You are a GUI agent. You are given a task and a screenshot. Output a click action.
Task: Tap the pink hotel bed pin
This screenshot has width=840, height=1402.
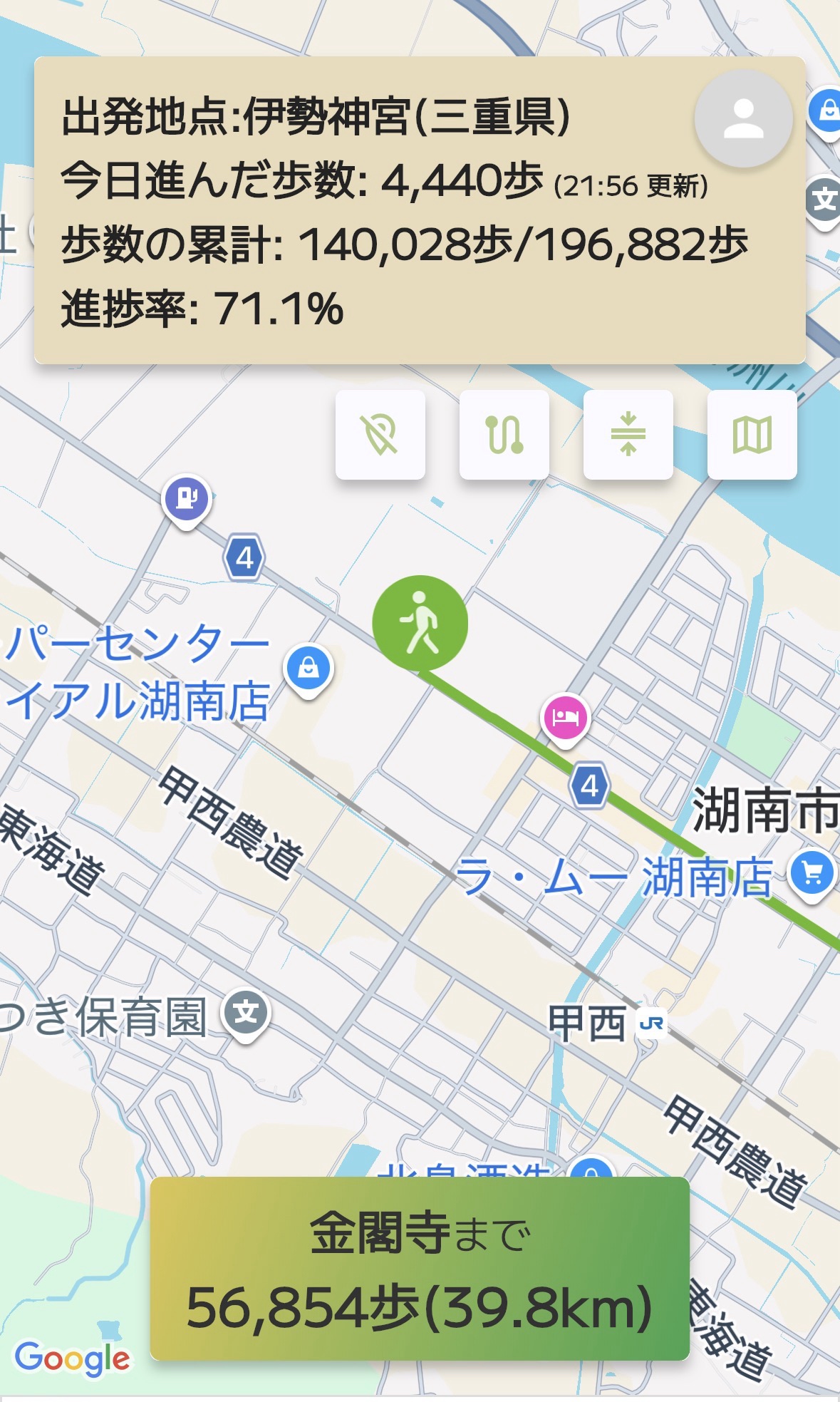565,718
